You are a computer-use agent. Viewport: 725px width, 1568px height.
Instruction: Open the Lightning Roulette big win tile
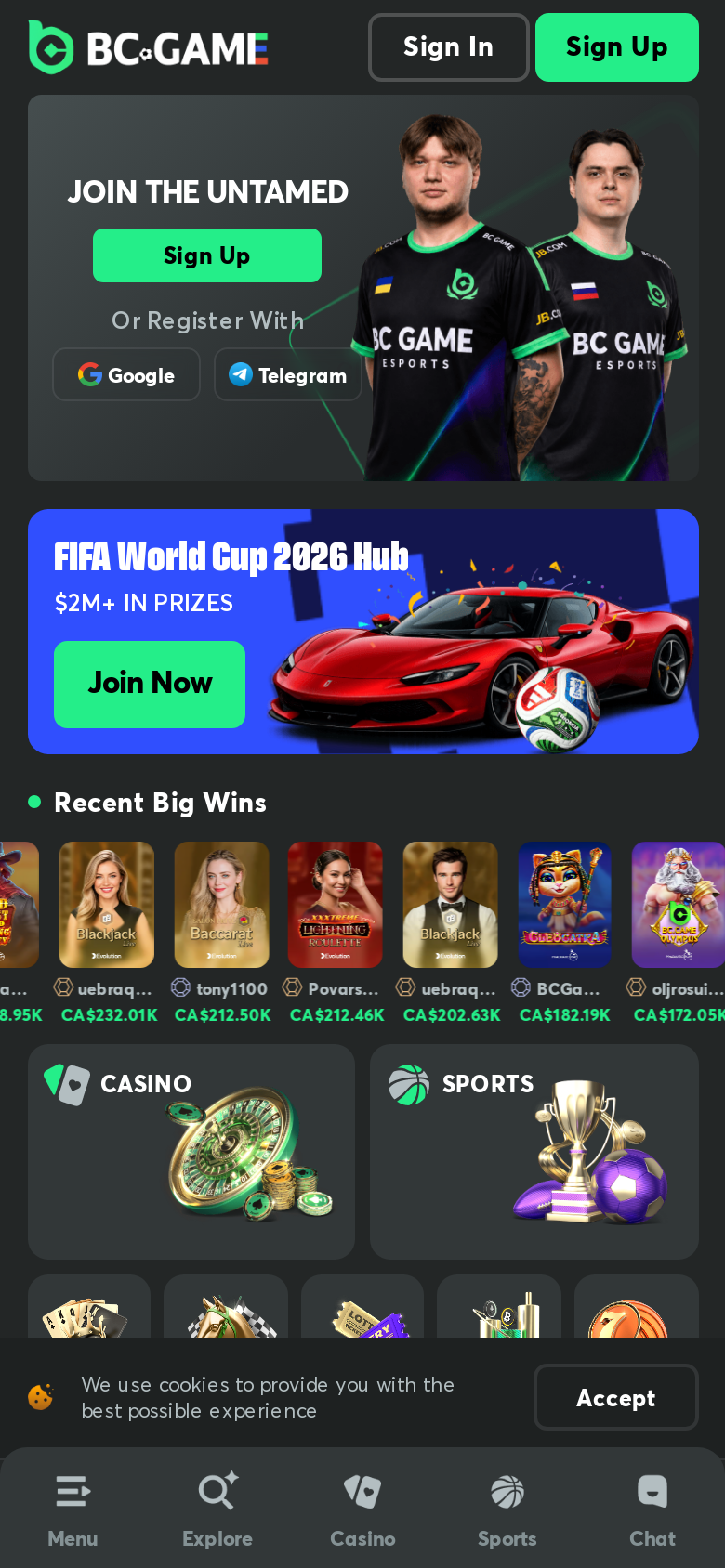(336, 905)
